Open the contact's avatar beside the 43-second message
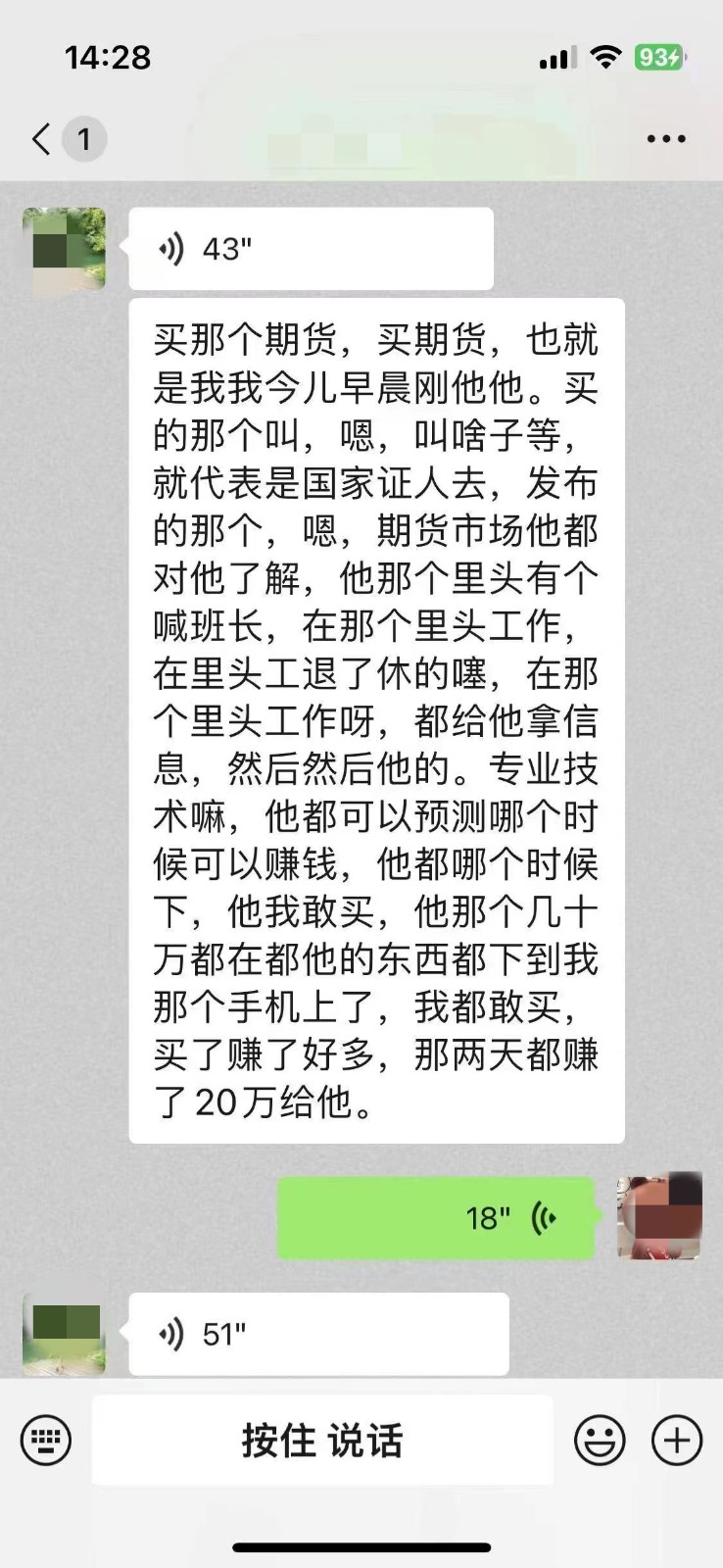Viewport: 723px width, 1568px height. (65, 249)
